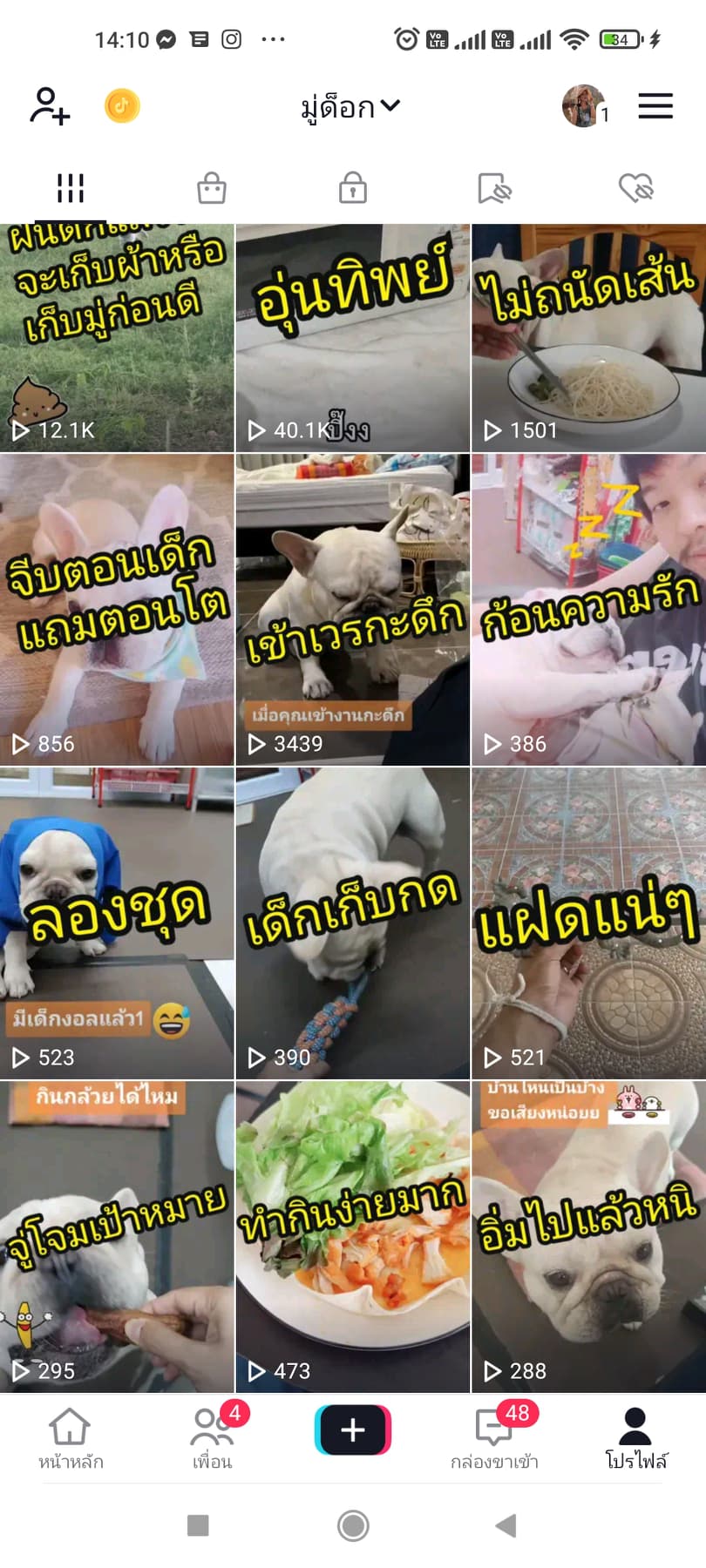Image resolution: width=706 pixels, height=1568 pixels.
Task: Open the กล่องขาเข้า inbox tab
Action: (494, 1439)
